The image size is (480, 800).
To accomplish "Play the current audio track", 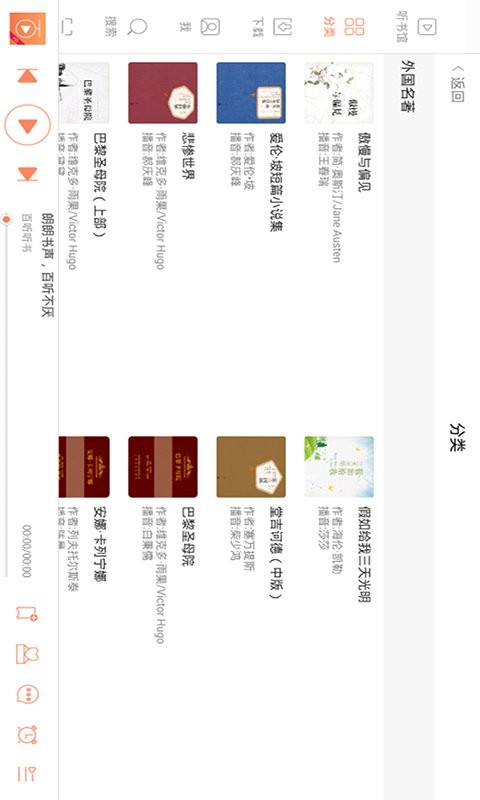I will pos(28,126).
